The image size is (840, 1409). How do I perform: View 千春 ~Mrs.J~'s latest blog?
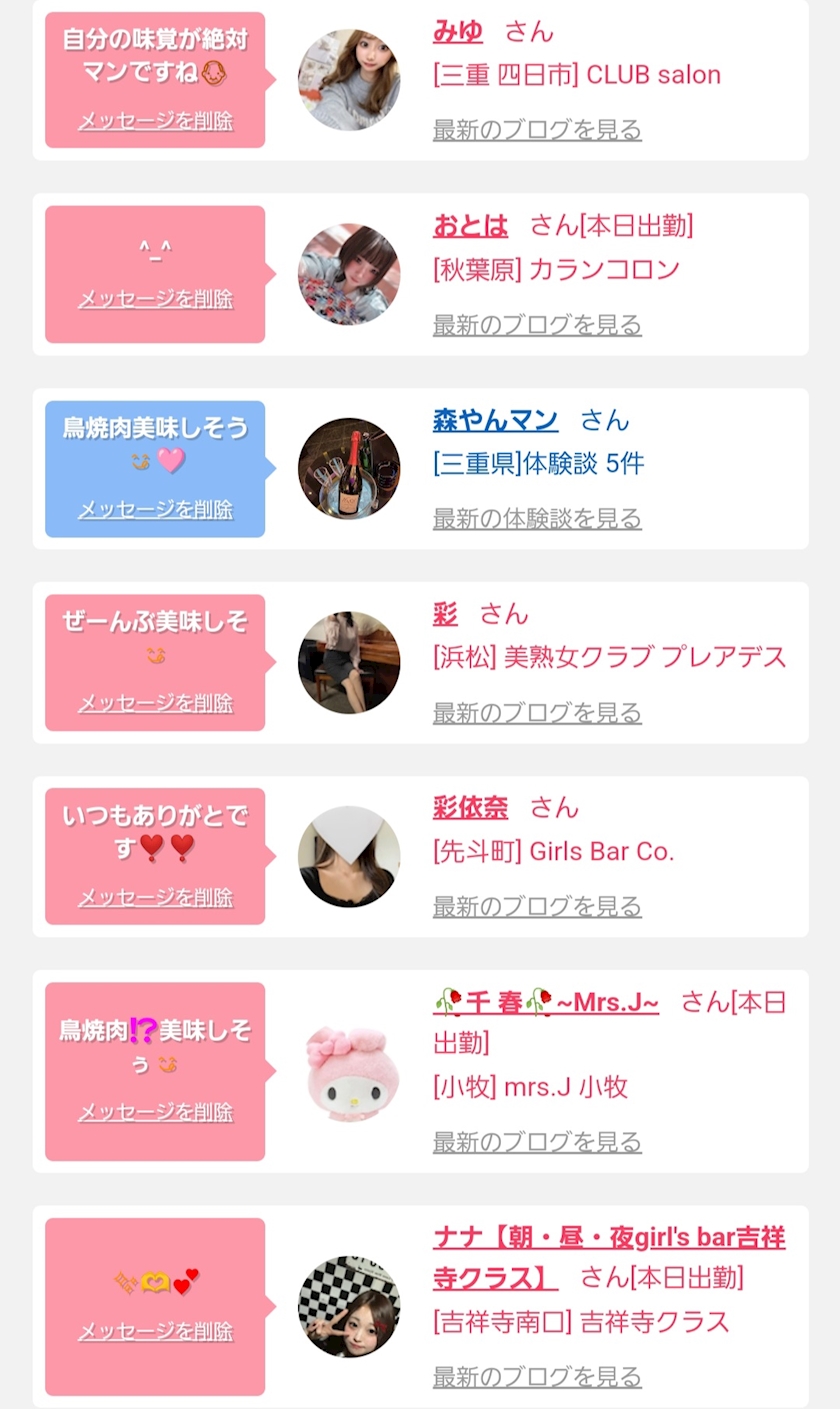(537, 1142)
